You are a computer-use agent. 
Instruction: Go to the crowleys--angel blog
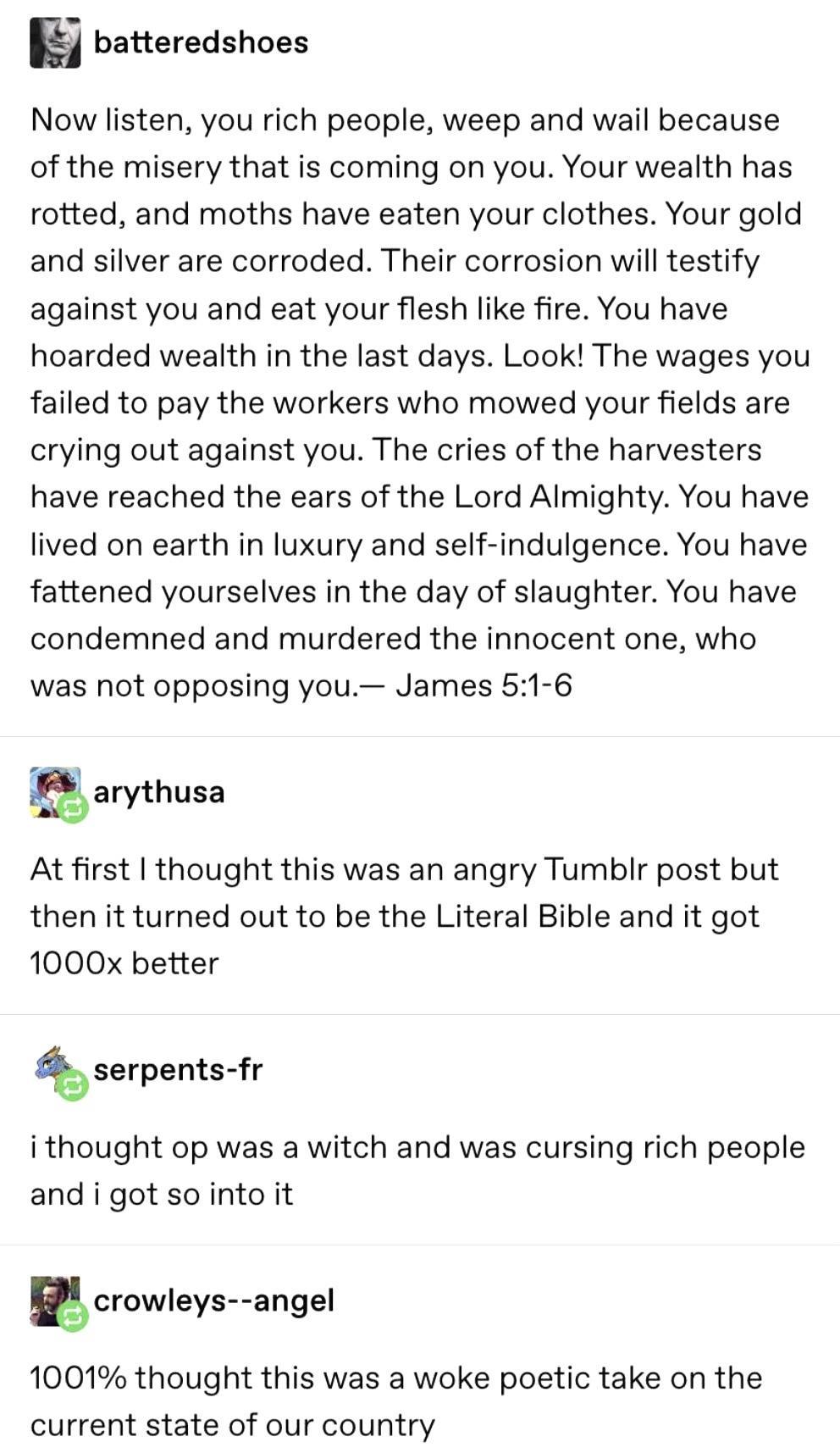213,1300
